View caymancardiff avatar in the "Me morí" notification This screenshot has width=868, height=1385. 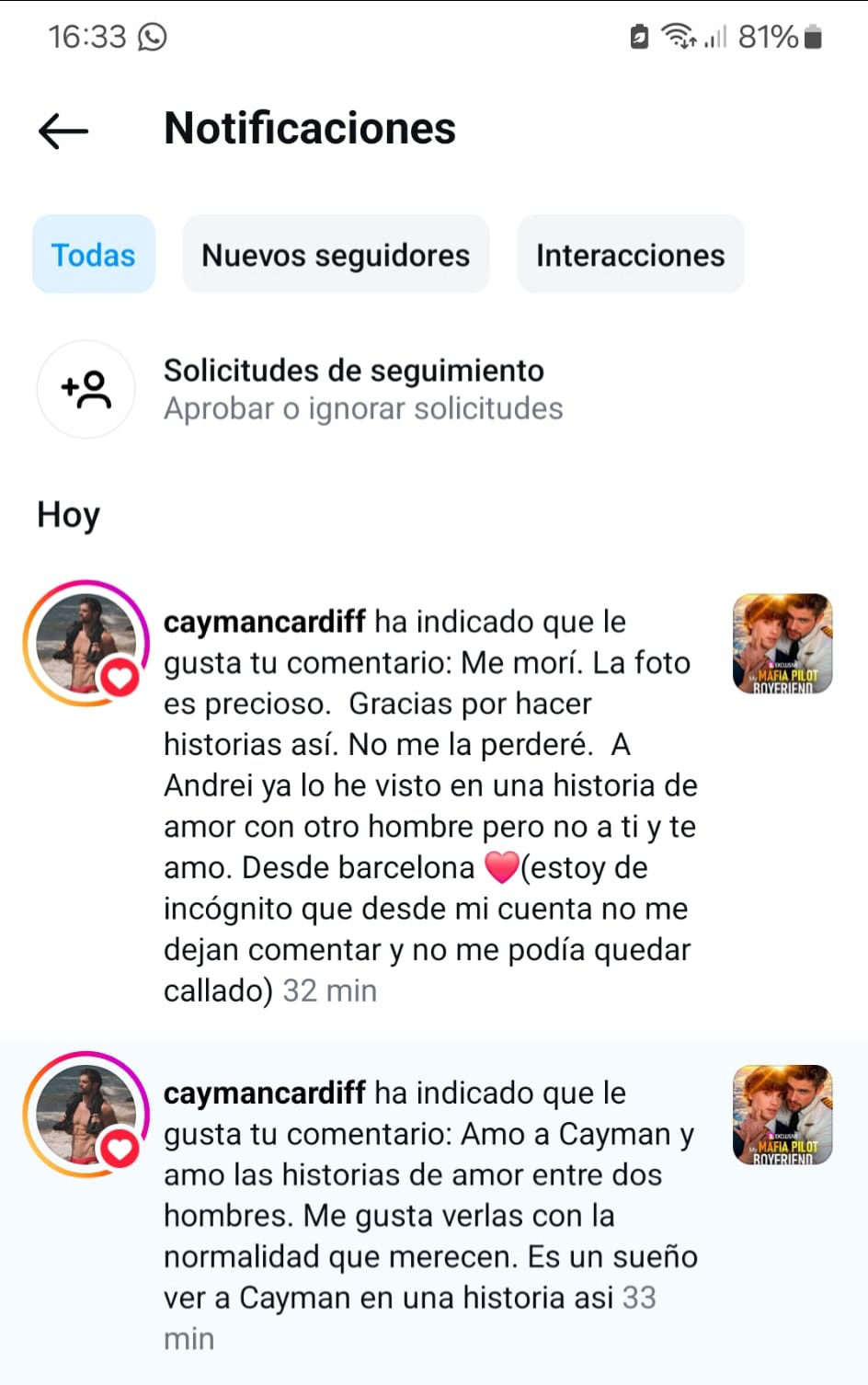(85, 643)
